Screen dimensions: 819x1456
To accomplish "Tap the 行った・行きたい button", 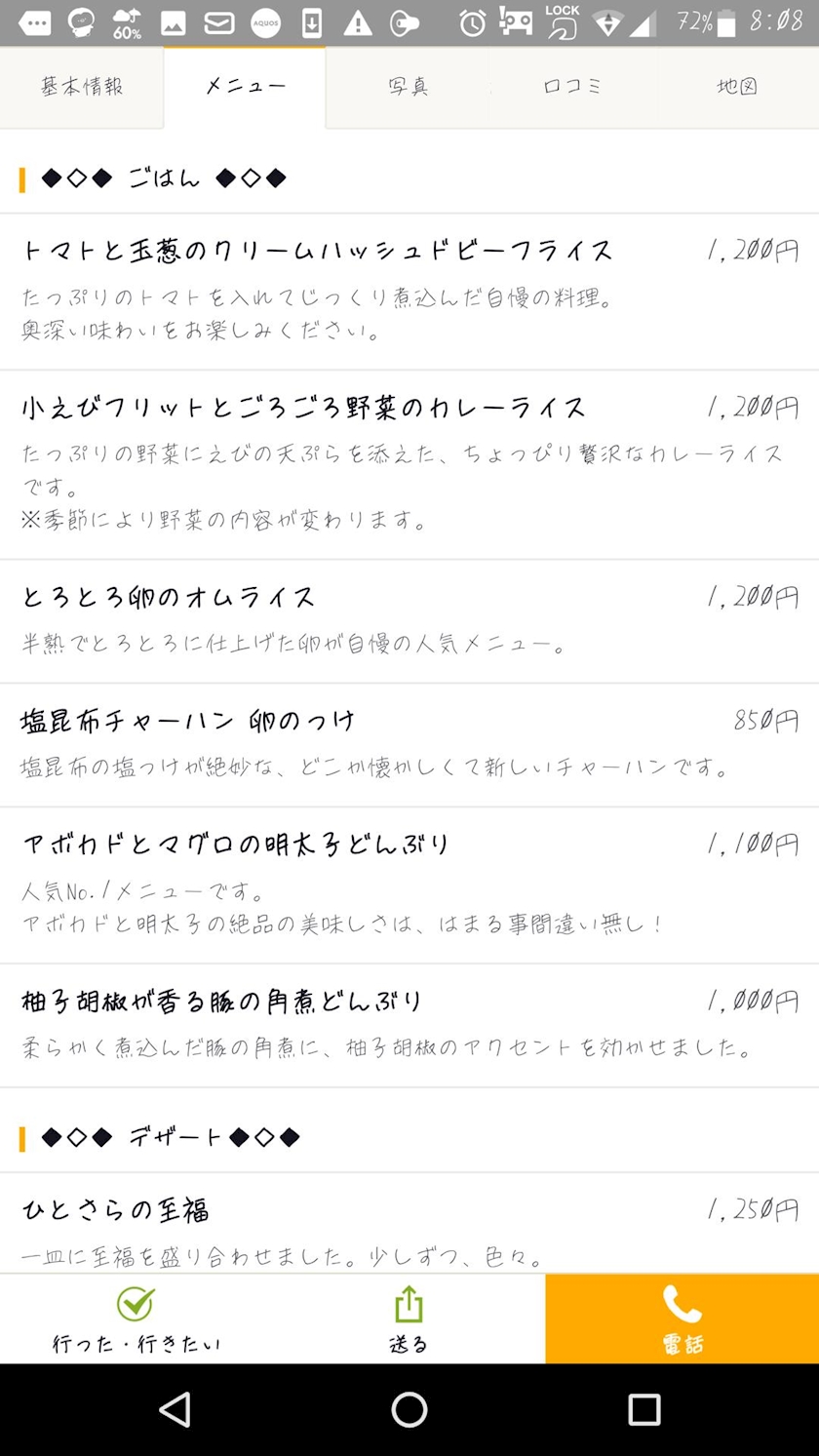I will tap(136, 1318).
